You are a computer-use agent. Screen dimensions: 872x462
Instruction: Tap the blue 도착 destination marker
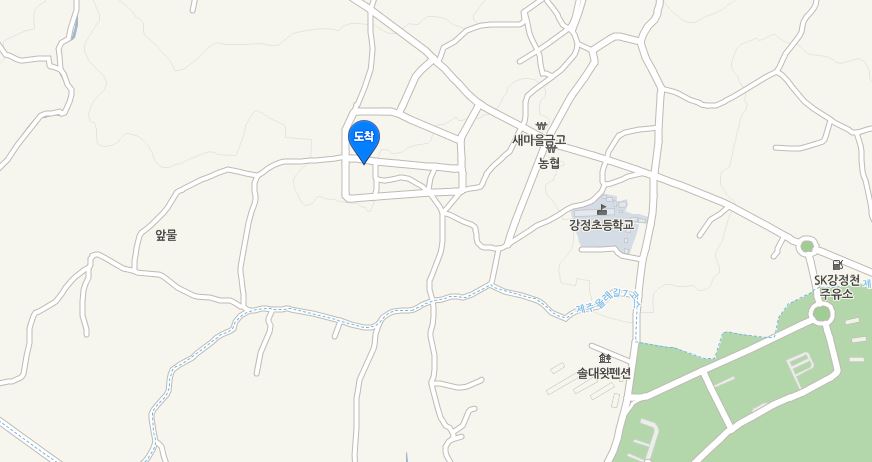[363, 137]
